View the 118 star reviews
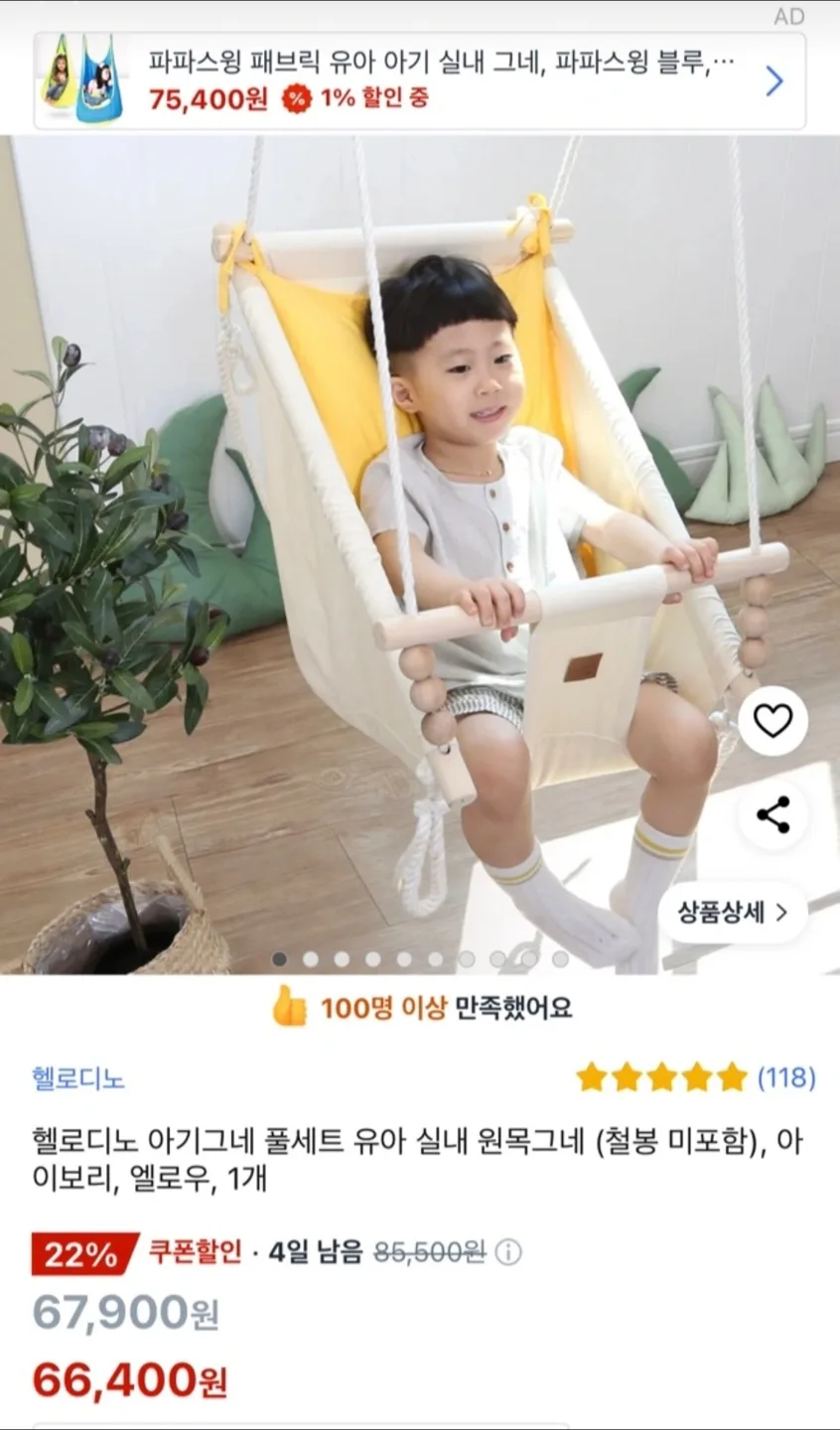 click(695, 1077)
